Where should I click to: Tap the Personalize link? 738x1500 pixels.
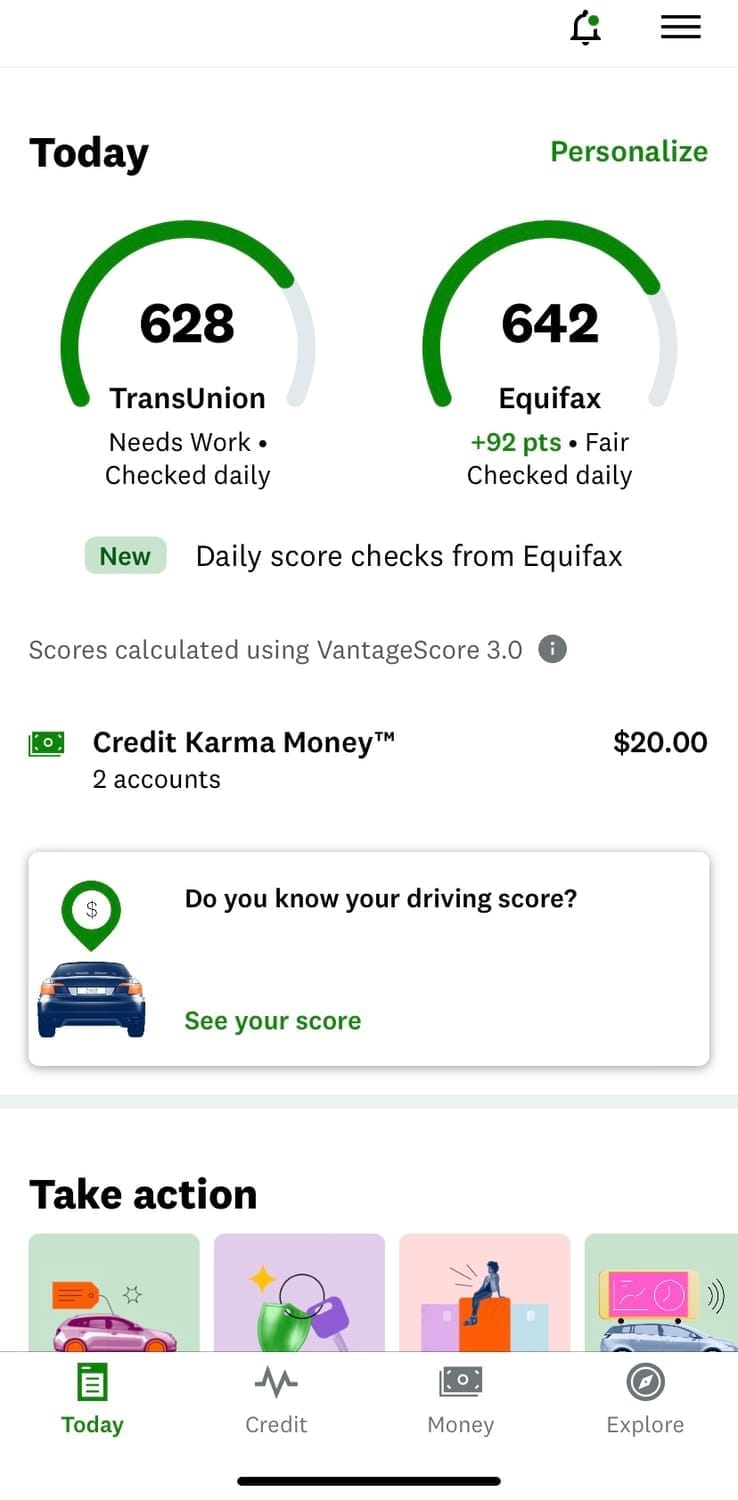point(628,152)
